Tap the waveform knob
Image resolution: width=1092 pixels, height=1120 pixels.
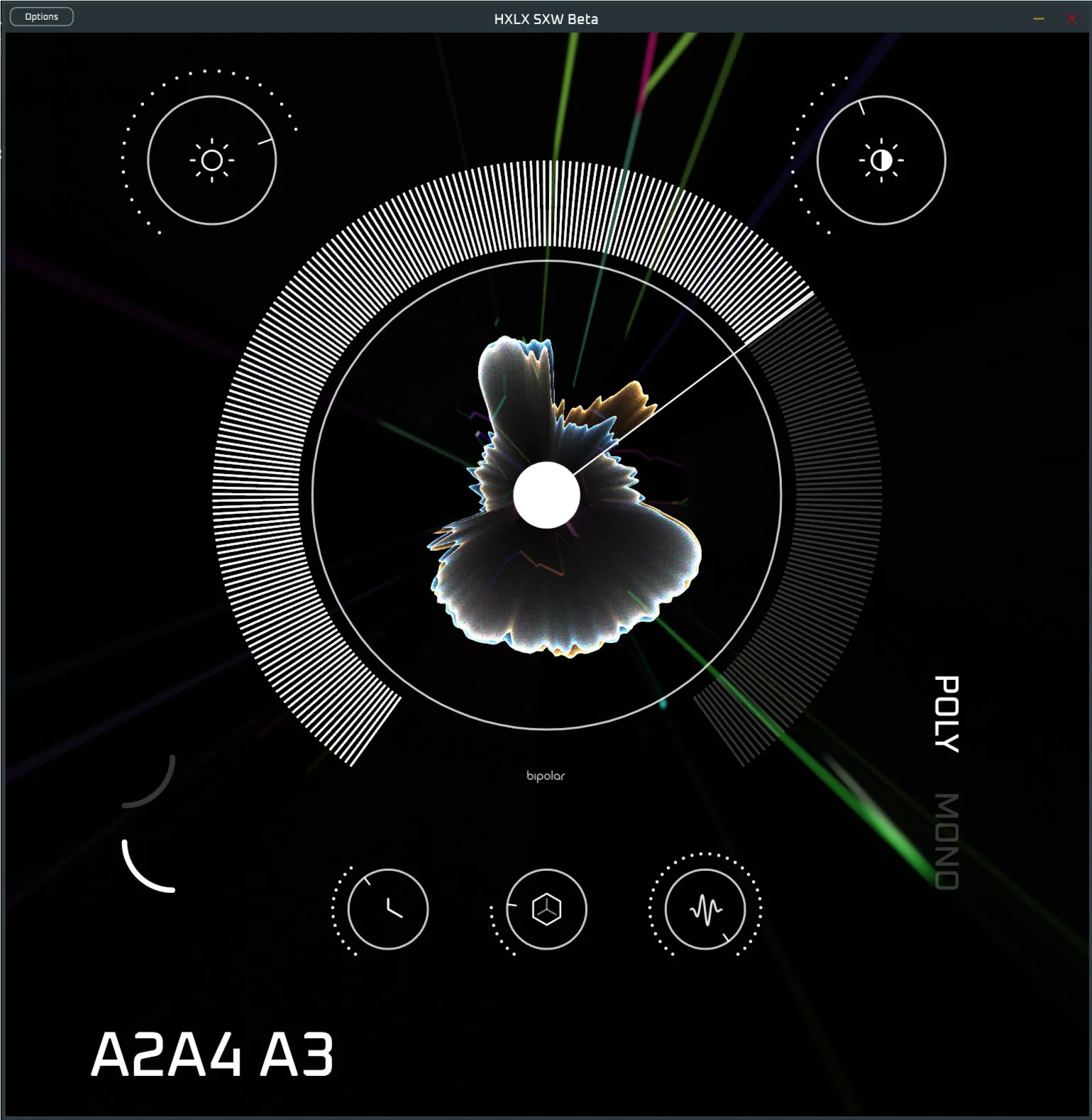pos(705,908)
